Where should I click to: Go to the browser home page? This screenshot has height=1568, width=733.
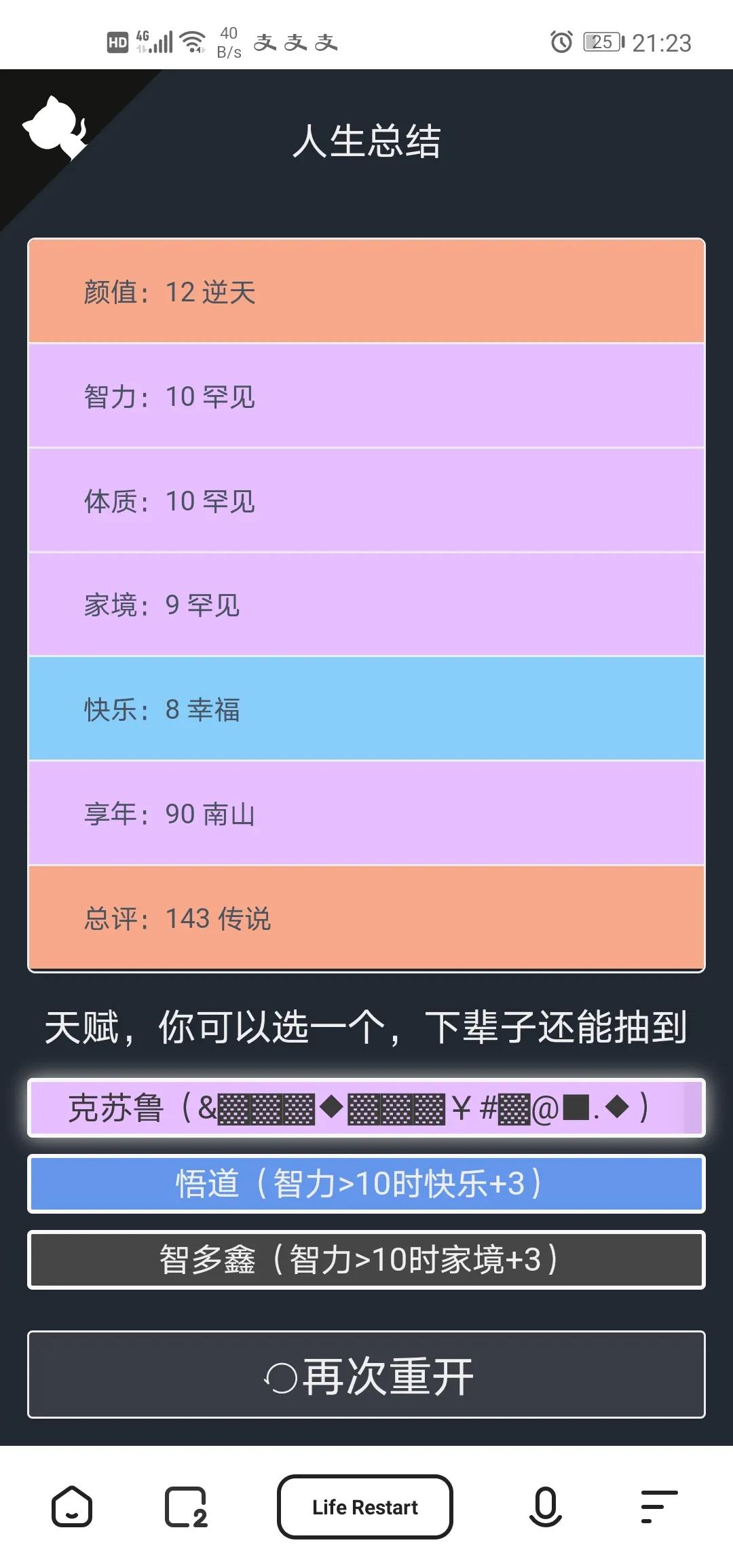pyautogui.click(x=71, y=1507)
